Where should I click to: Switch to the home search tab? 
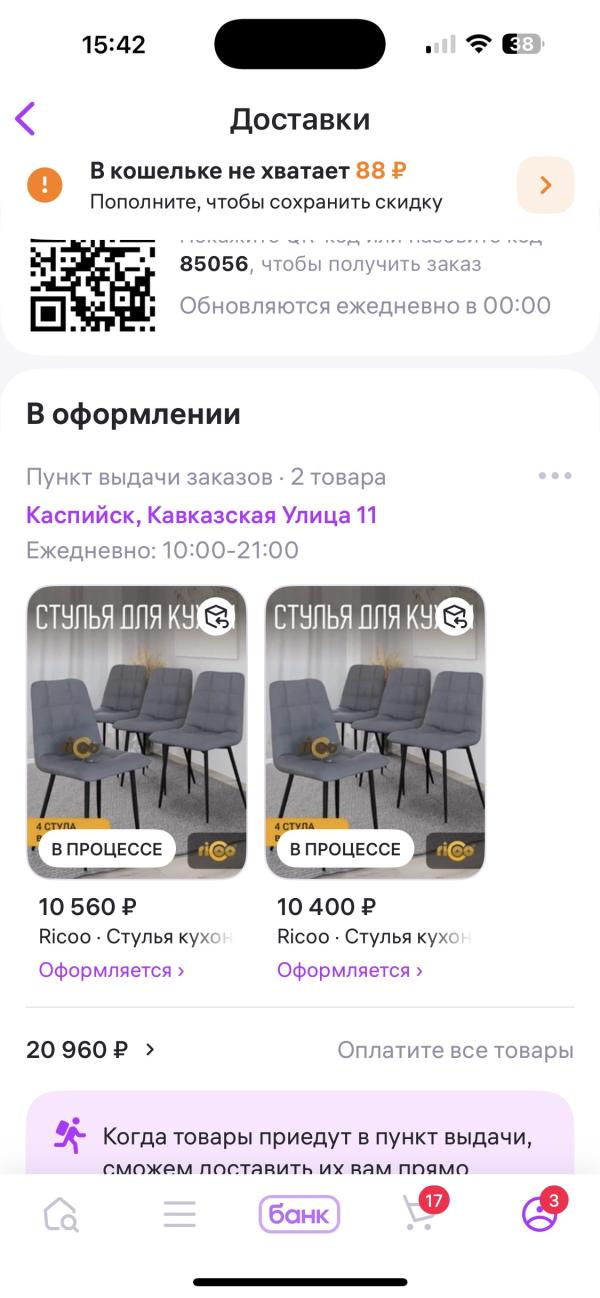61,1215
